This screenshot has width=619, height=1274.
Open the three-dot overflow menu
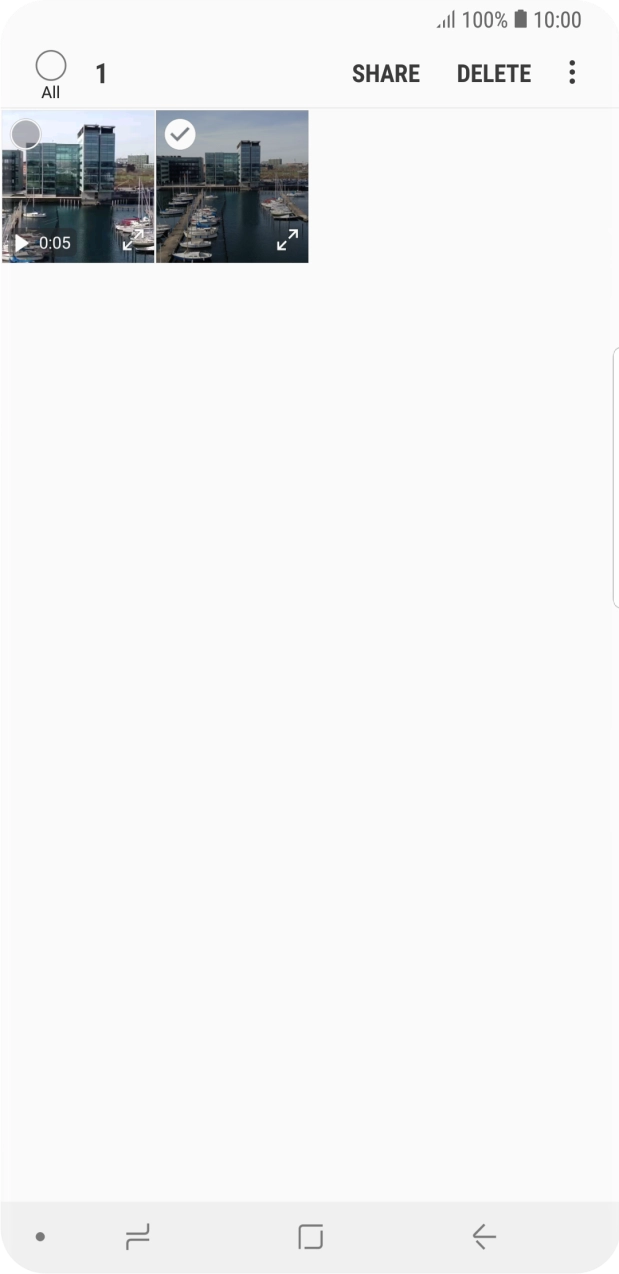coord(572,72)
